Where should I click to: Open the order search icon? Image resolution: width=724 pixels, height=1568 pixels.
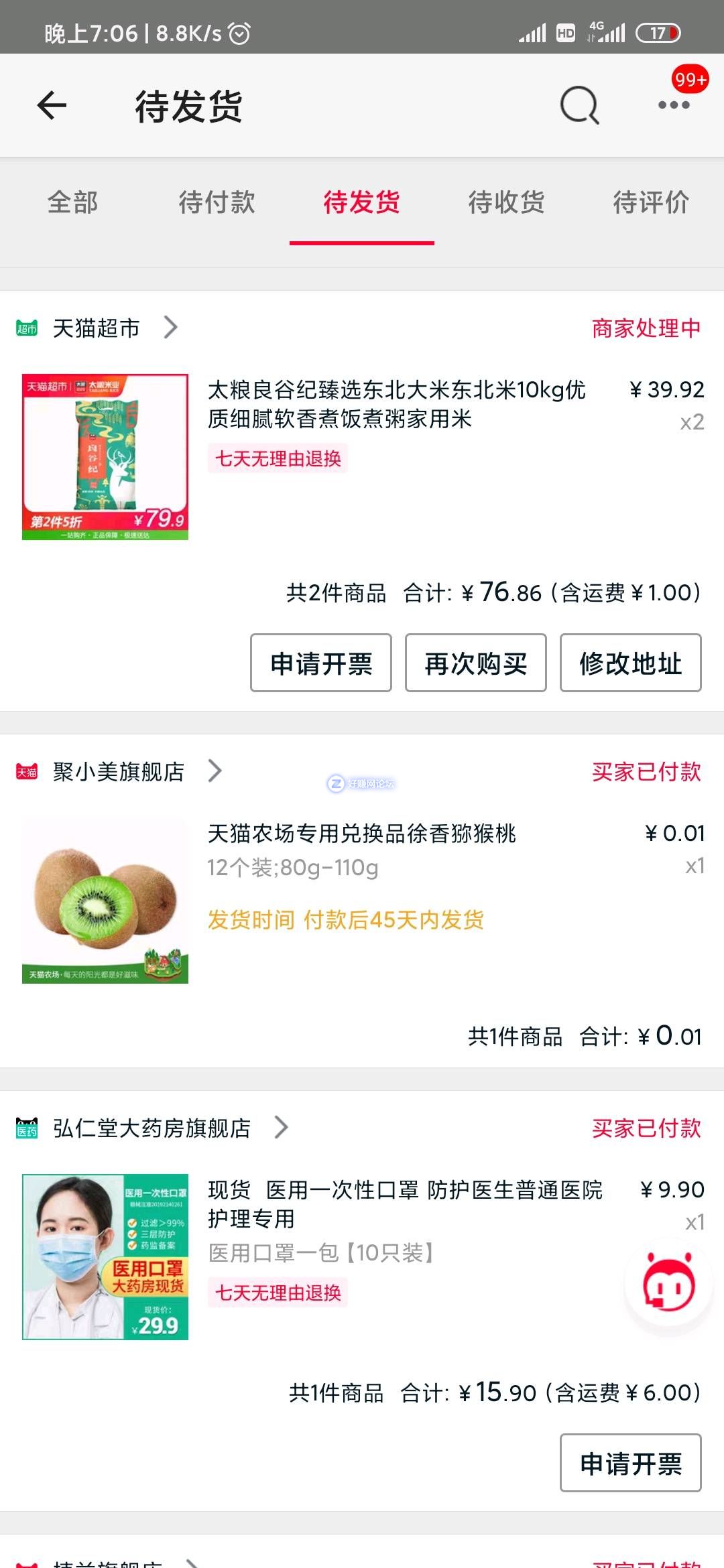(x=579, y=105)
